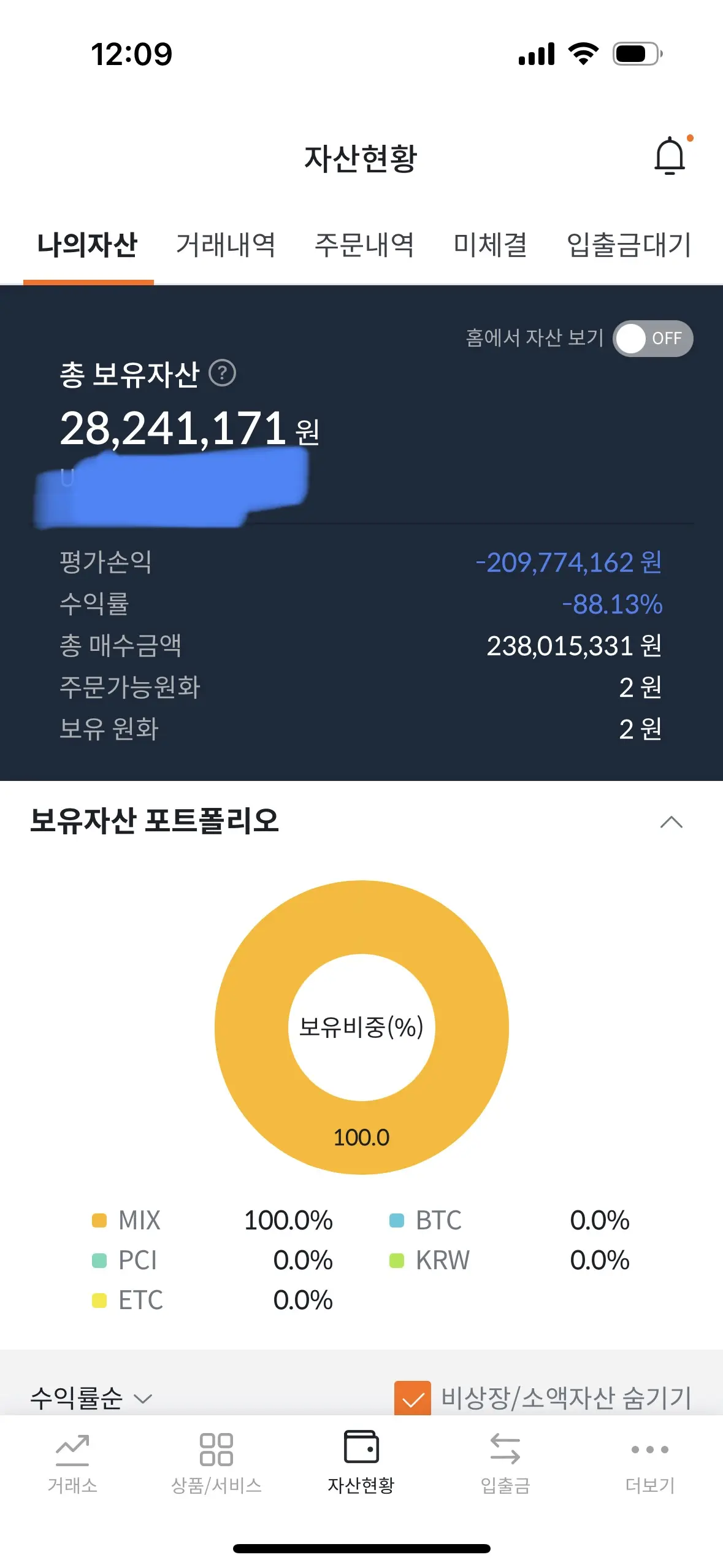The height and width of the screenshot is (1568, 723).
Task: Open the 미체결 tab
Action: click(x=490, y=245)
